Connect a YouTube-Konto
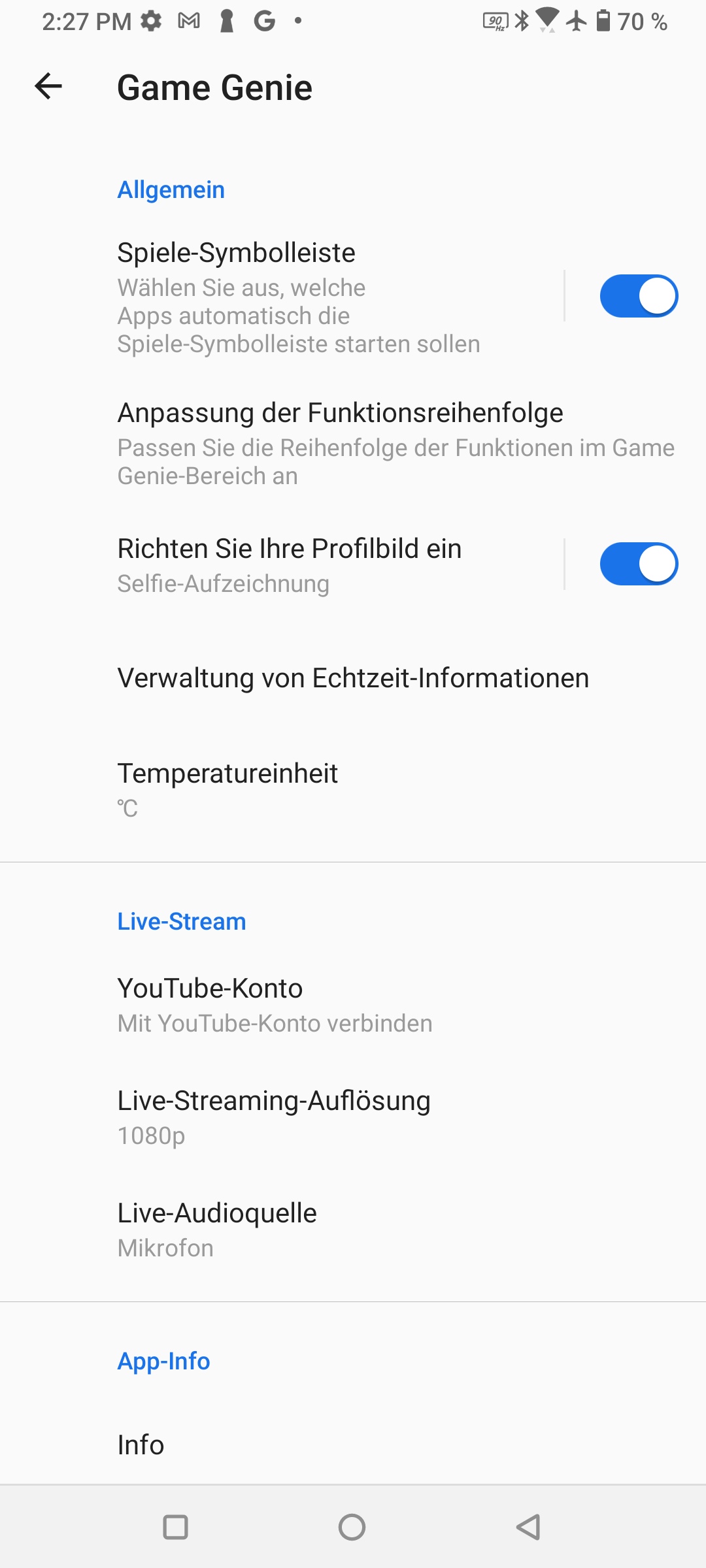This screenshot has width=706, height=1568. coord(353,1005)
